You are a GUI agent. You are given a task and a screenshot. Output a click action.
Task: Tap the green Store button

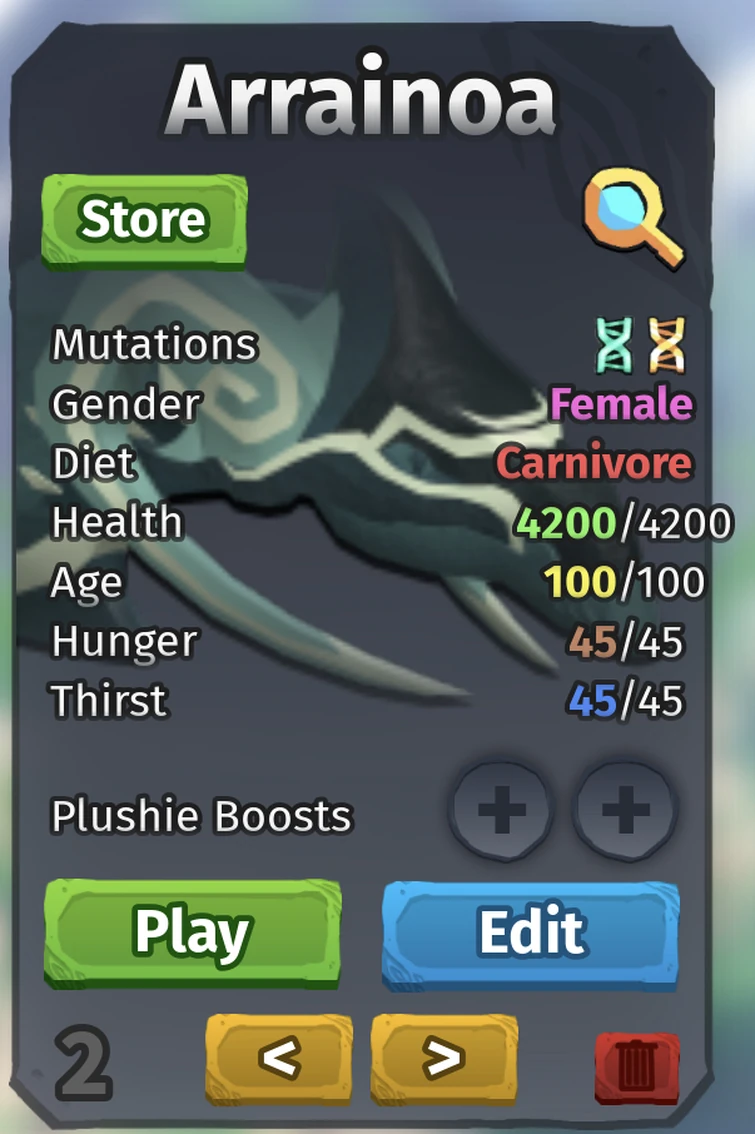(x=144, y=221)
